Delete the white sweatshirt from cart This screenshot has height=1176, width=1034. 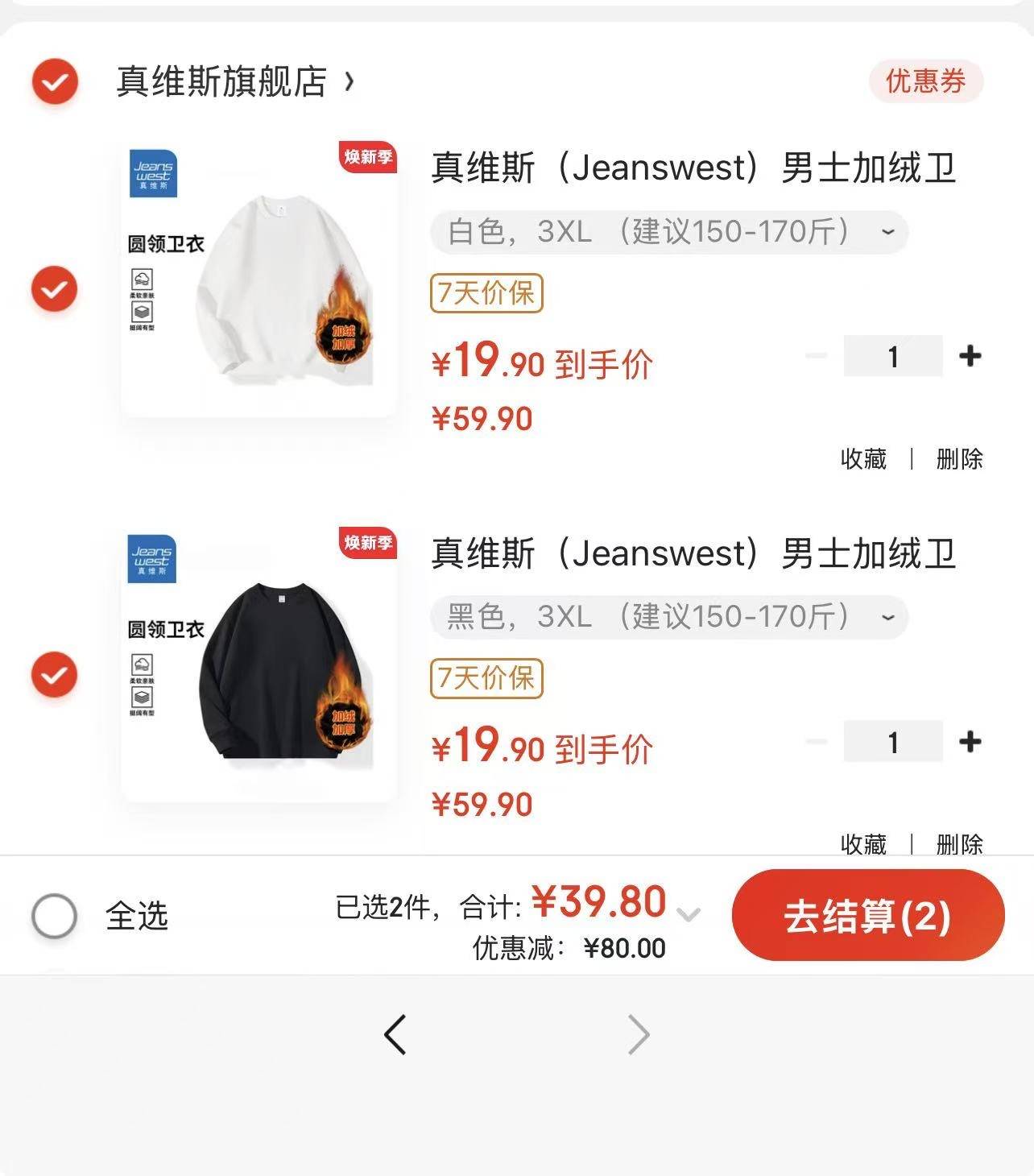pos(959,459)
